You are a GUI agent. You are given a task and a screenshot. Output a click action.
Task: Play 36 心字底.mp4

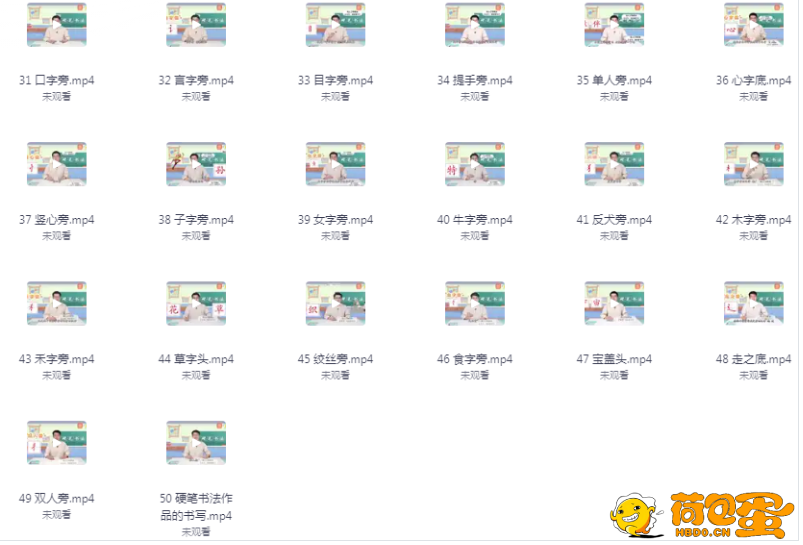pos(754,25)
